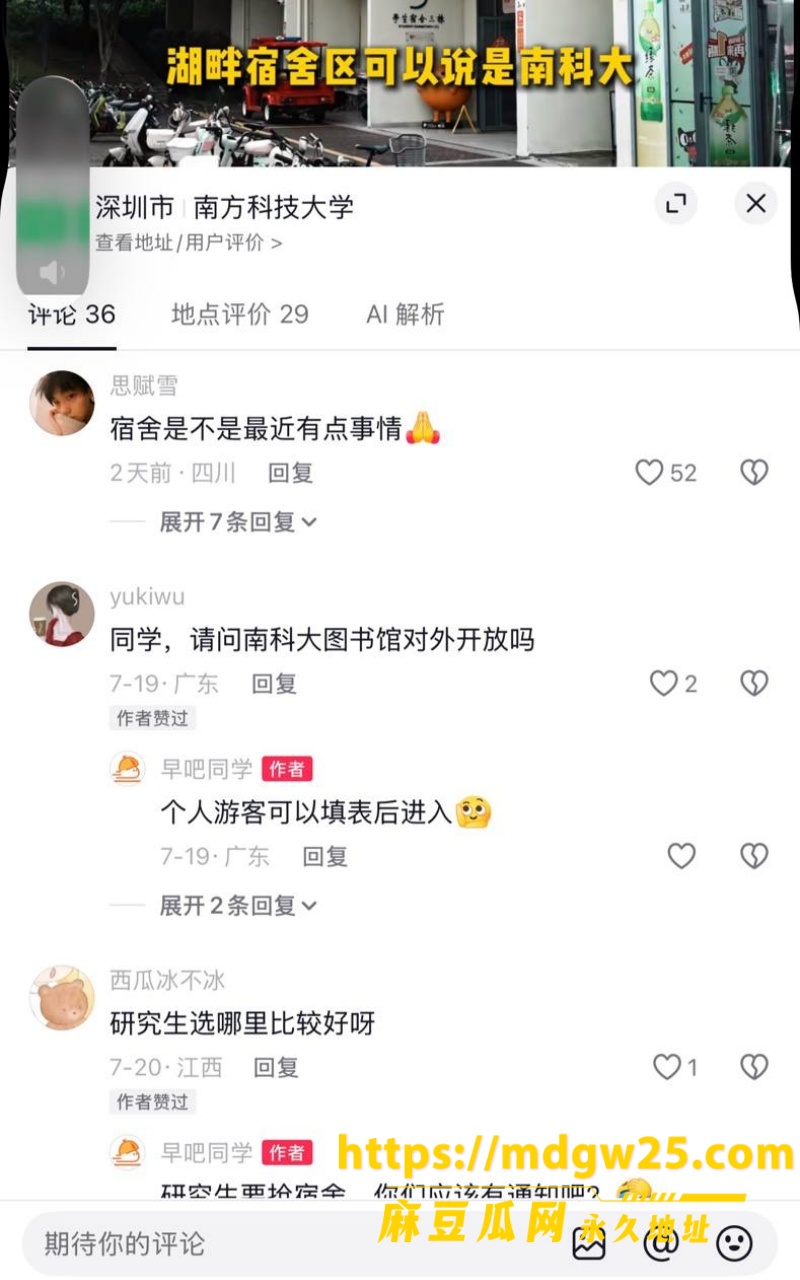Viewport: 800px width, 1280px height.
Task: Dislike 思赋雪's comment
Action: click(754, 473)
